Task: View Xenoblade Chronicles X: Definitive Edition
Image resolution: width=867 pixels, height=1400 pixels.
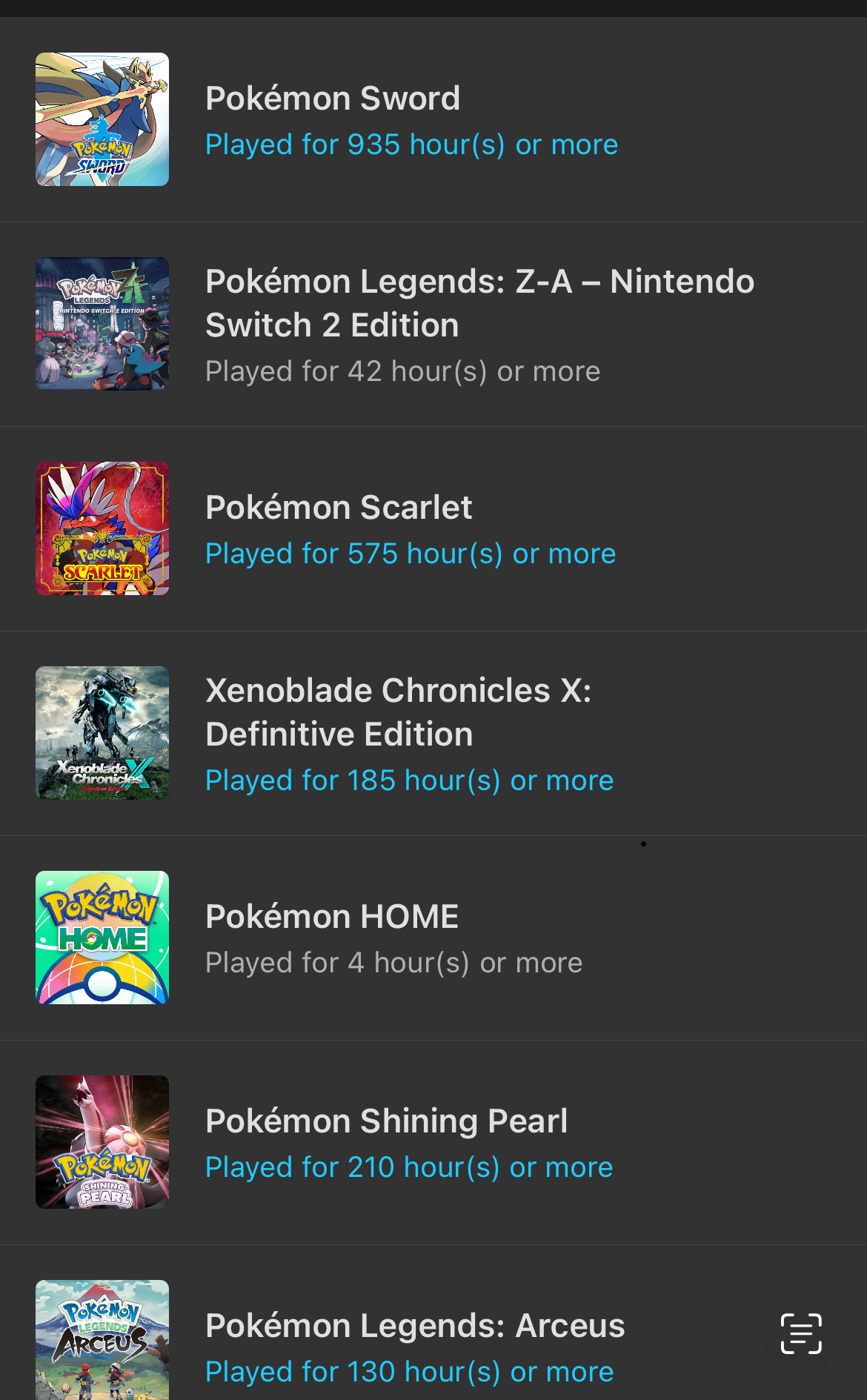Action: point(433,733)
